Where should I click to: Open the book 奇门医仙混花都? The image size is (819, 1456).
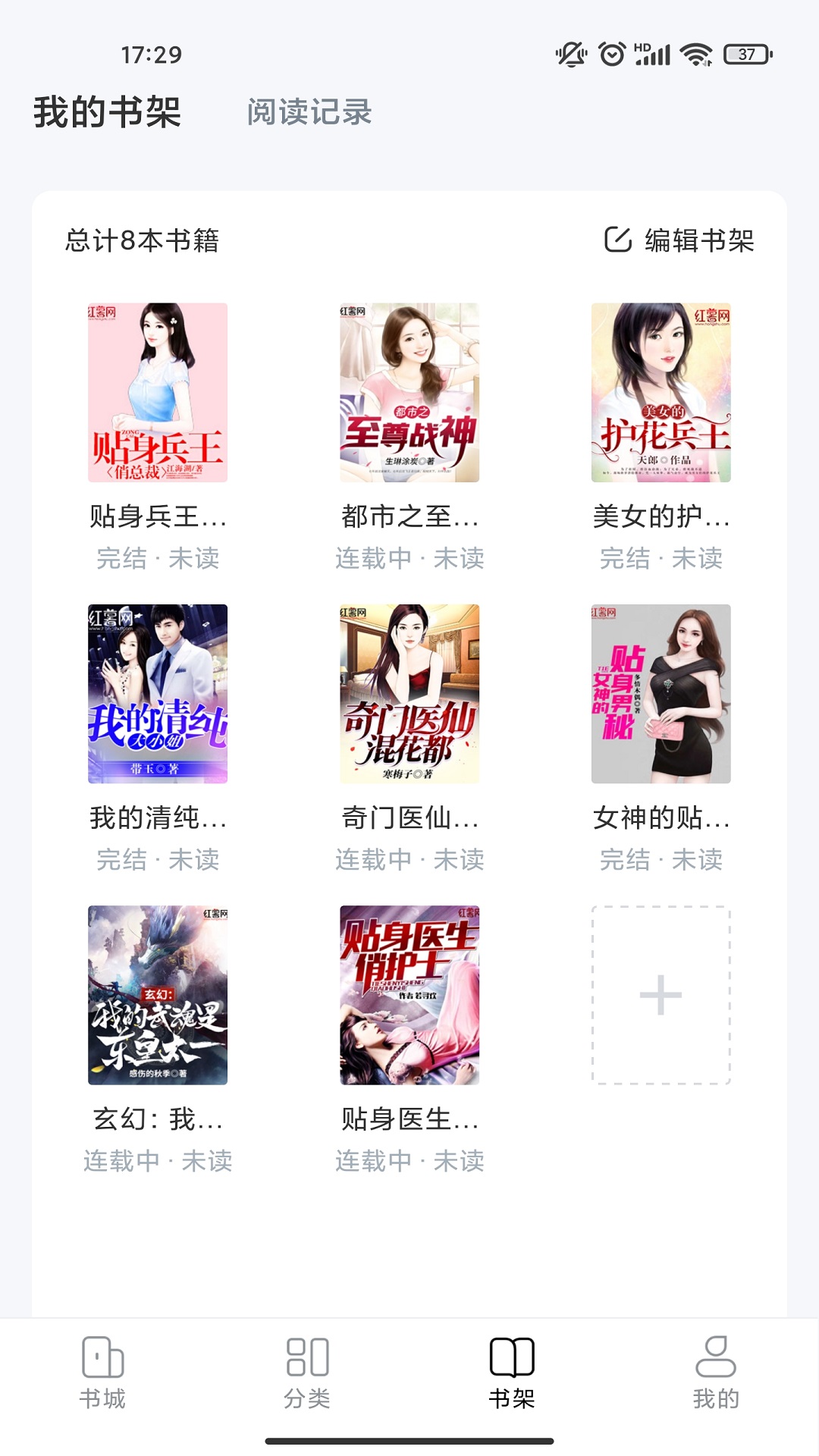tap(409, 694)
